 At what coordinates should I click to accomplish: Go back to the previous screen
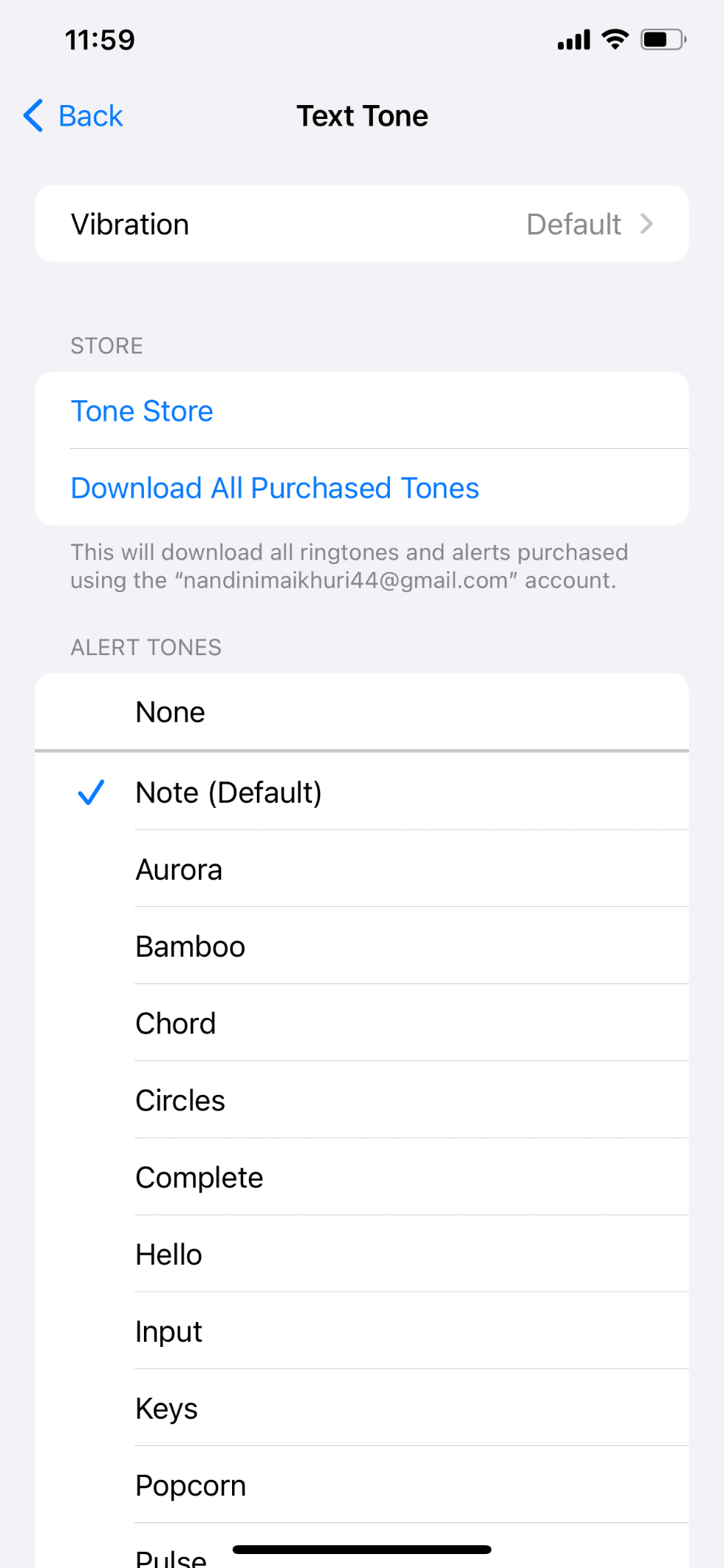(73, 116)
